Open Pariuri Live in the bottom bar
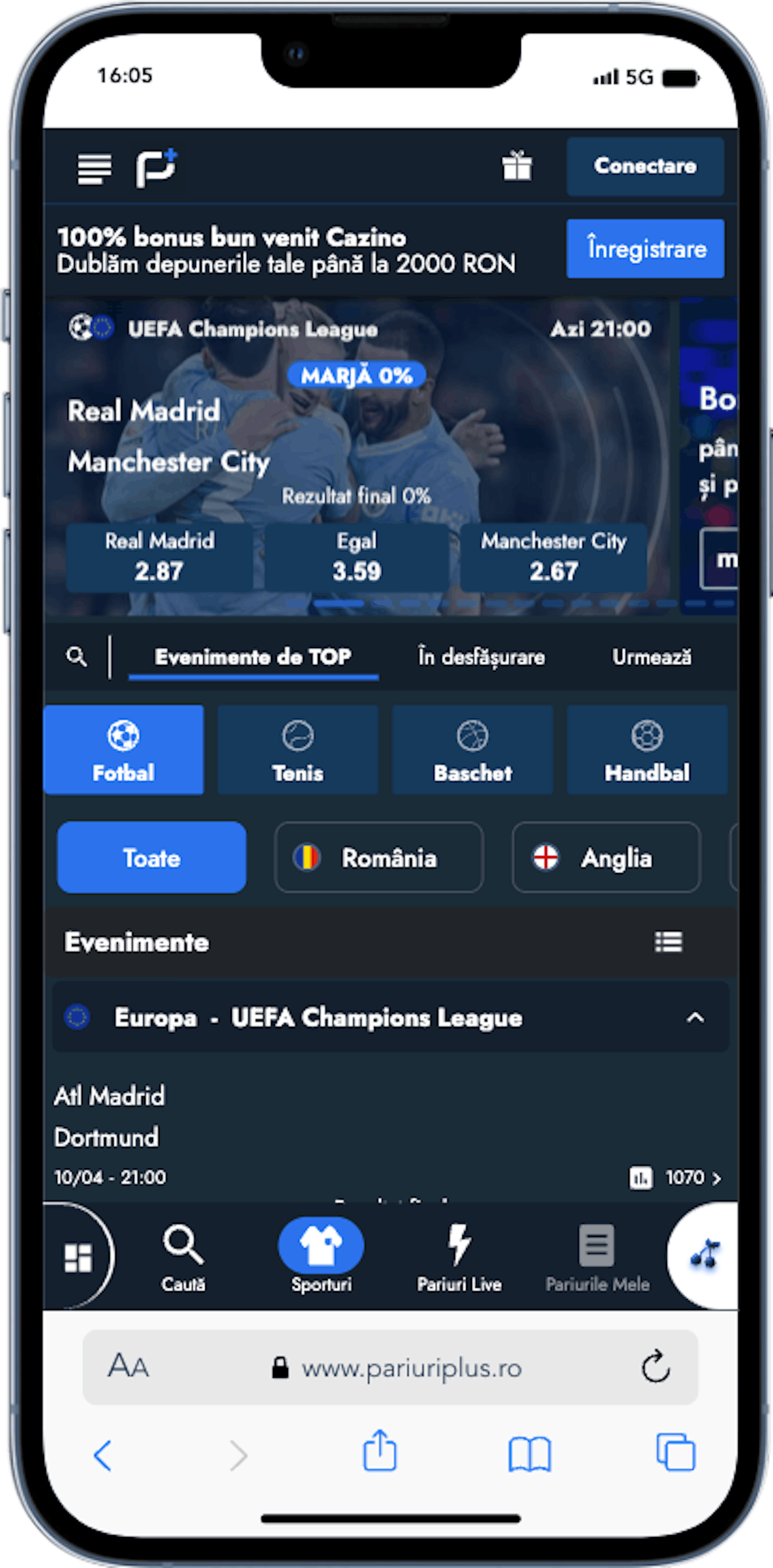Image resolution: width=773 pixels, height=1568 pixels. (x=459, y=1257)
